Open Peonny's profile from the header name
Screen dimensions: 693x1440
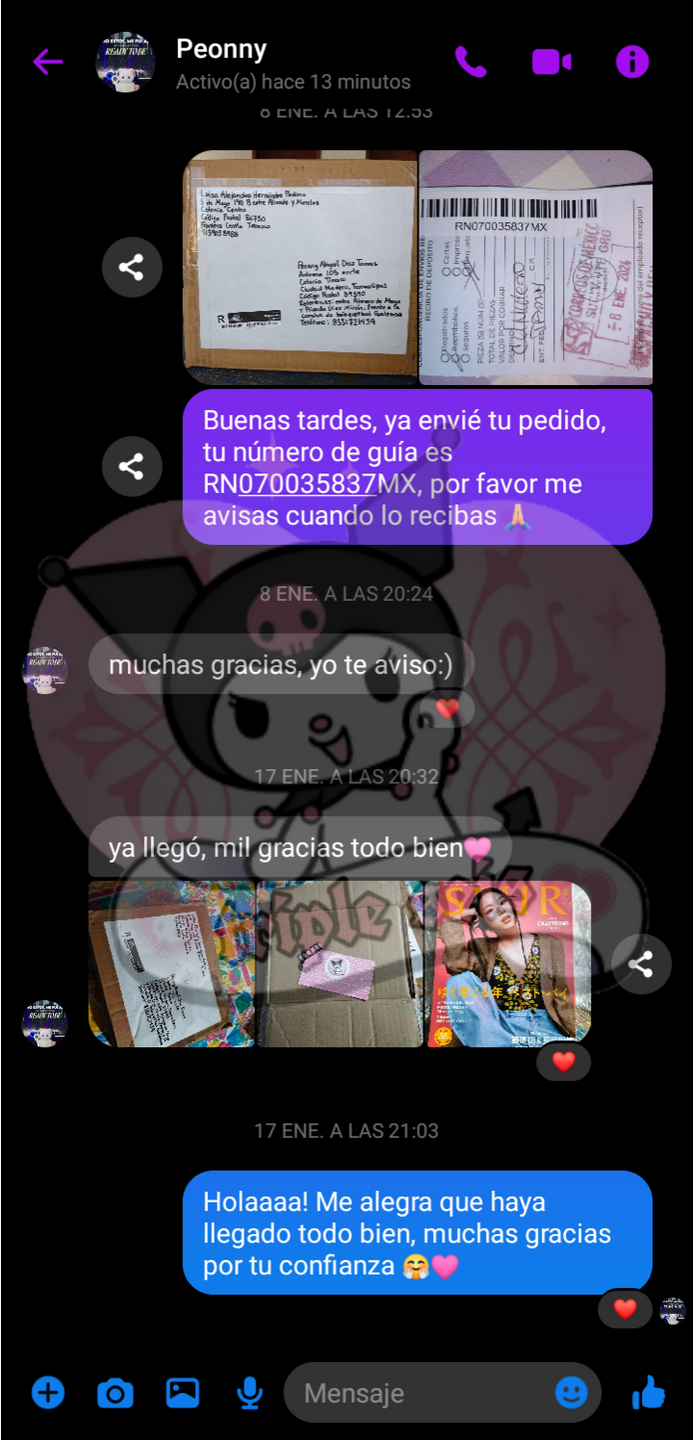click(221, 49)
